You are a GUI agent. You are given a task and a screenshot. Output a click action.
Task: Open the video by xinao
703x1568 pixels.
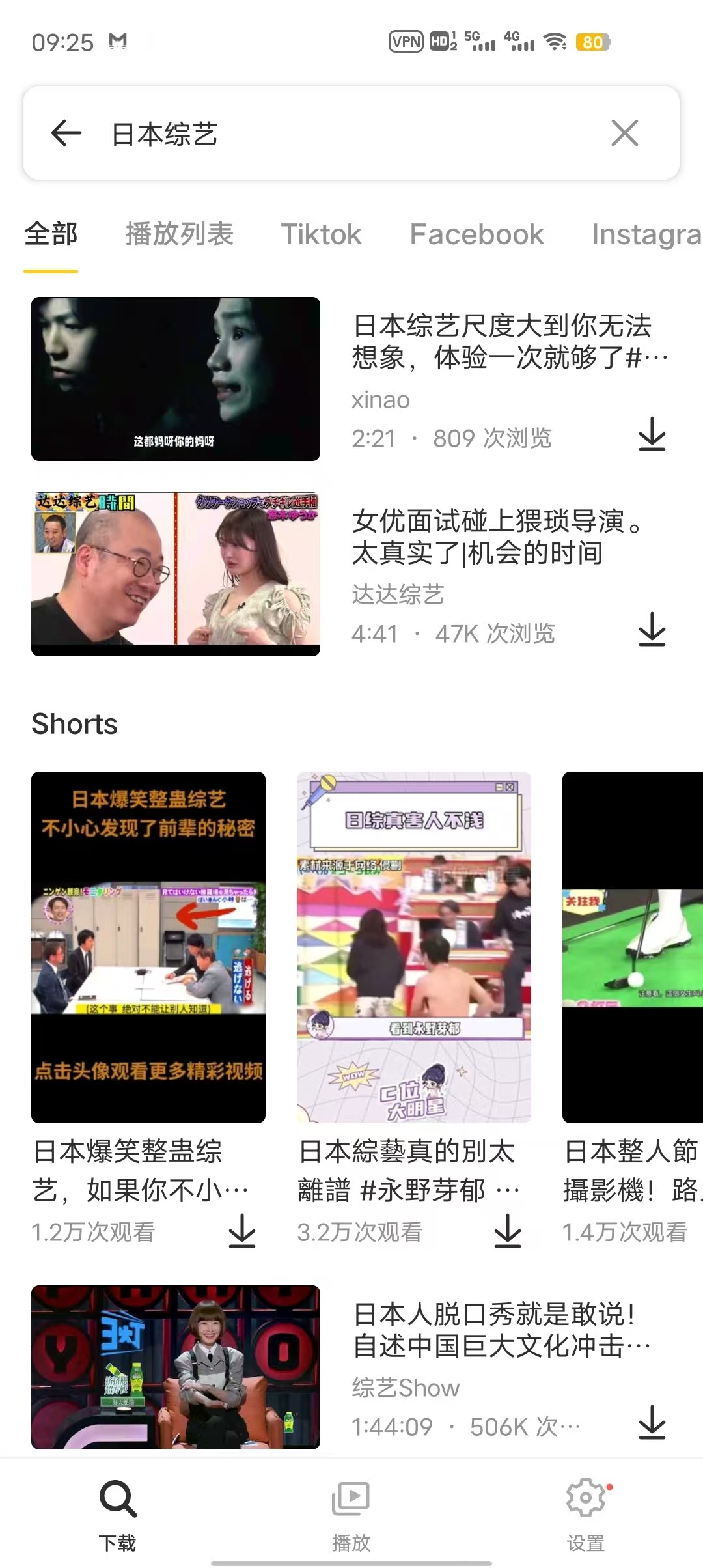pos(176,379)
